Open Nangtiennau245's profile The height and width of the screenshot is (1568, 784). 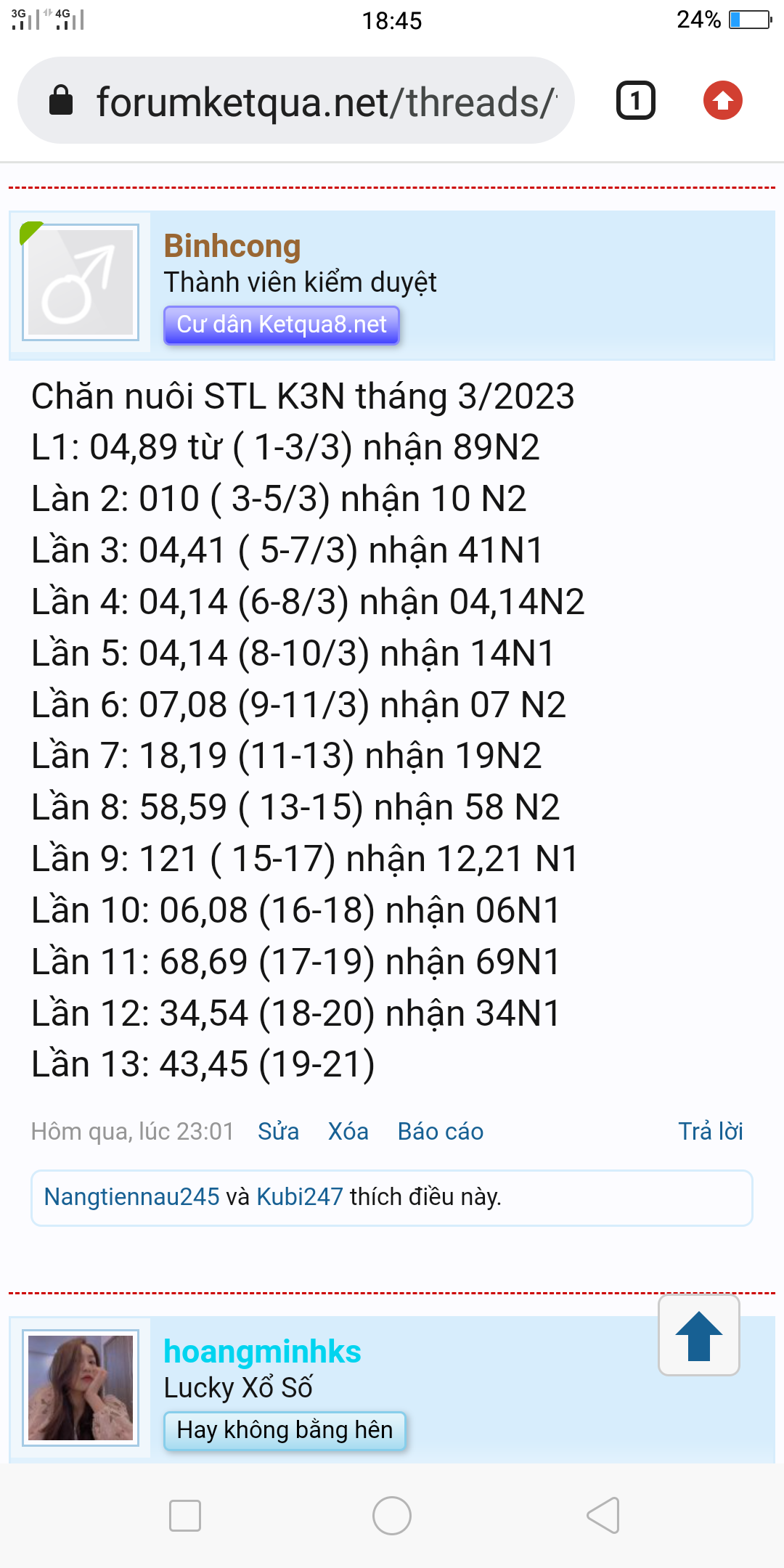click(131, 1197)
